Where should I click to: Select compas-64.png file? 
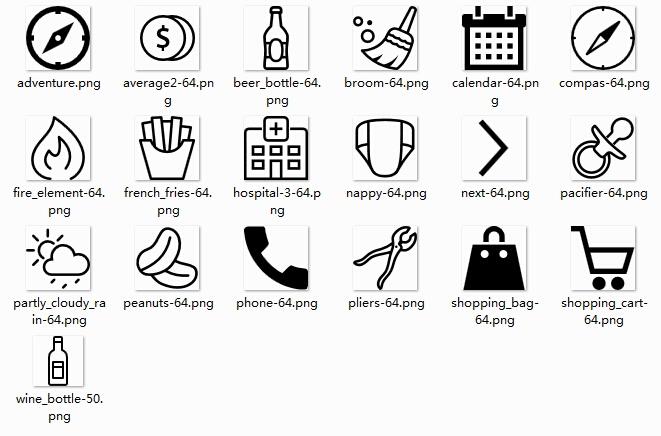click(x=603, y=38)
